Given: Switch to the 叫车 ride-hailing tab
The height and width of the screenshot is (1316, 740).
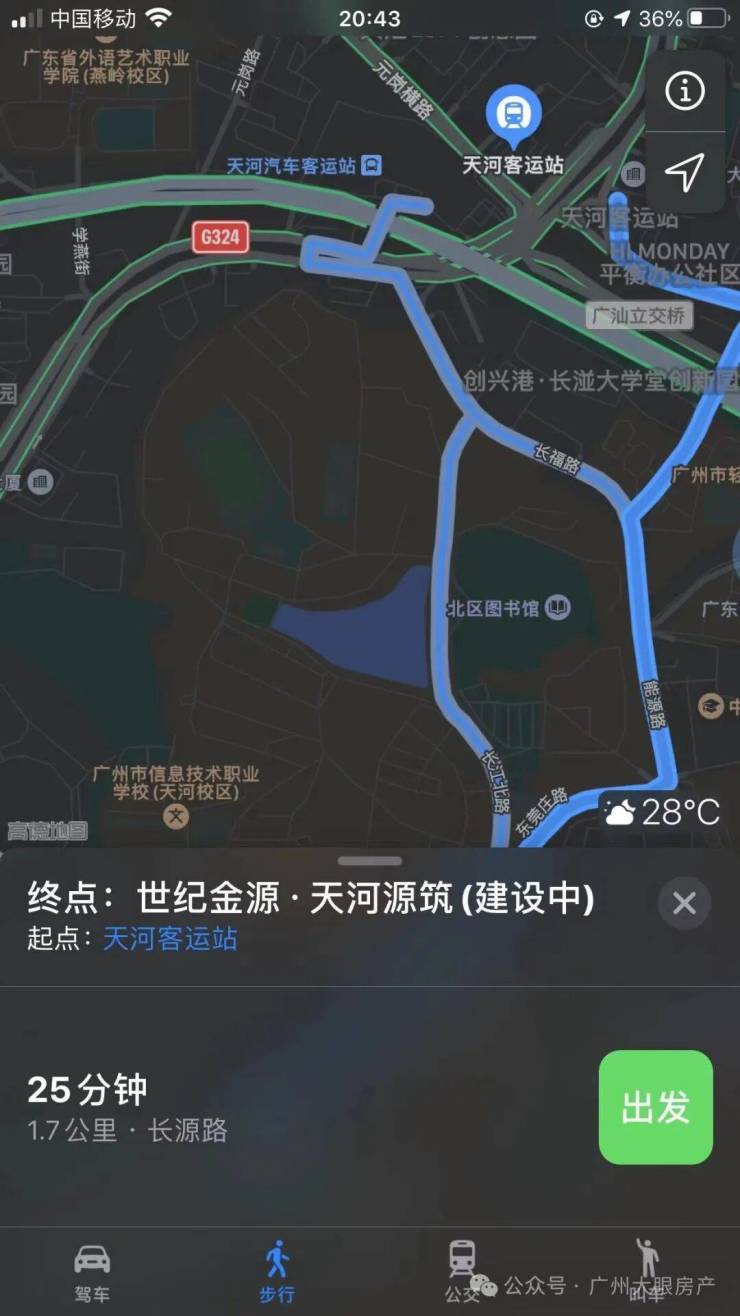Looking at the screenshot, I should [x=647, y=1270].
